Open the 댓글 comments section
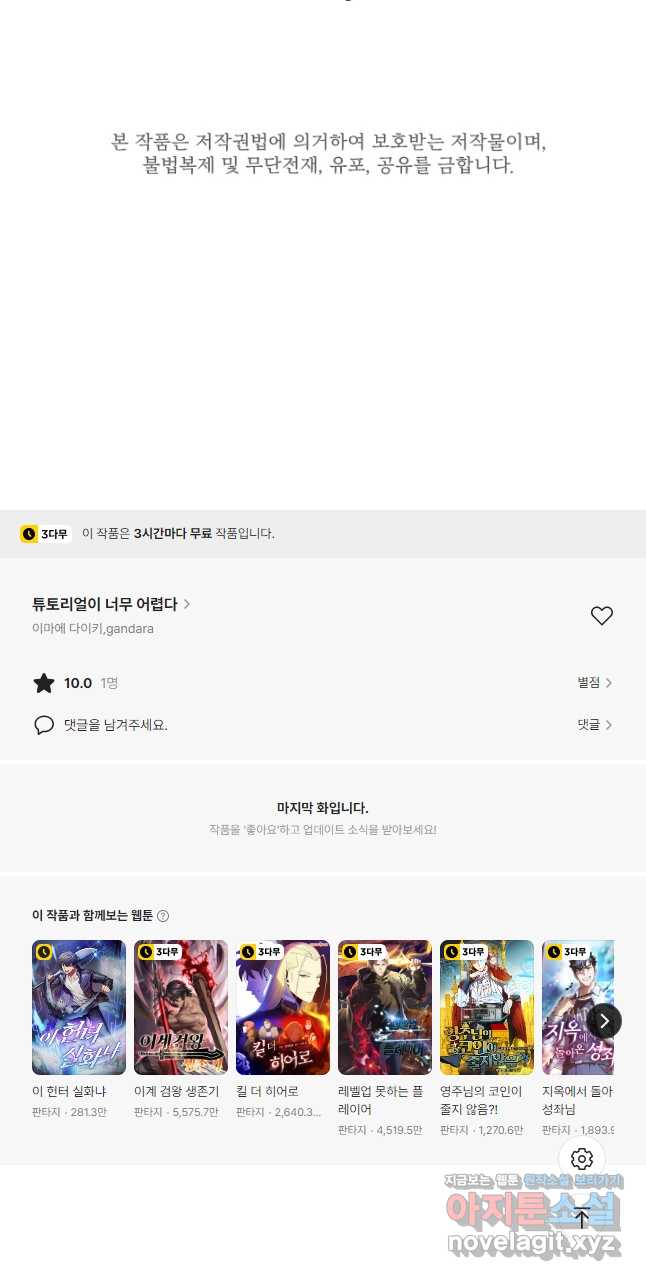 point(594,725)
